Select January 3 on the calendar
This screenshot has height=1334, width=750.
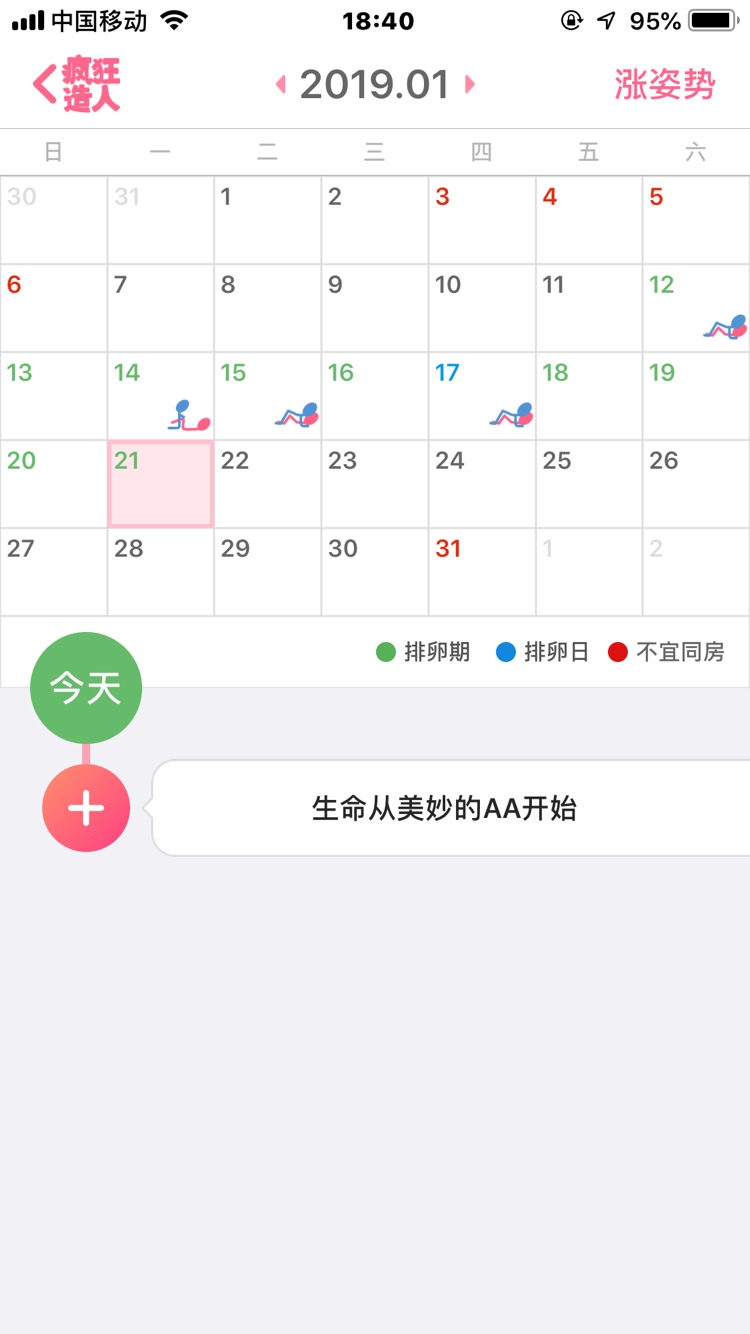tap(482, 220)
